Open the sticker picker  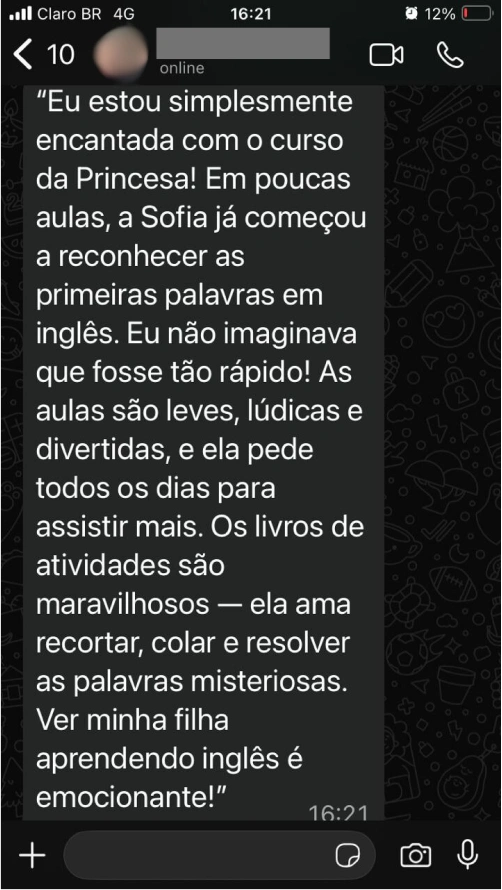(x=348, y=855)
